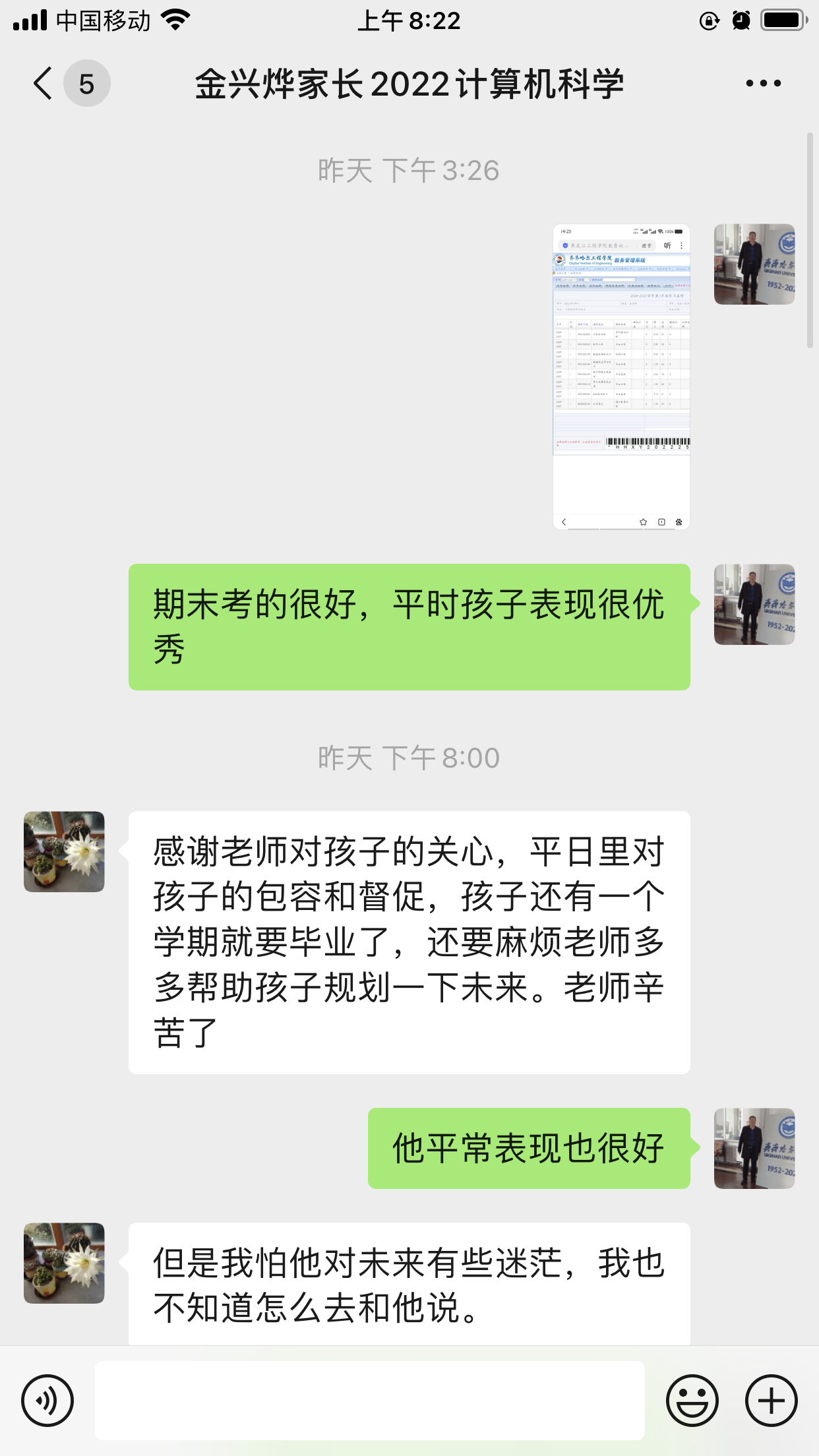
Task: Switch to voice message input
Action: click(47, 1400)
